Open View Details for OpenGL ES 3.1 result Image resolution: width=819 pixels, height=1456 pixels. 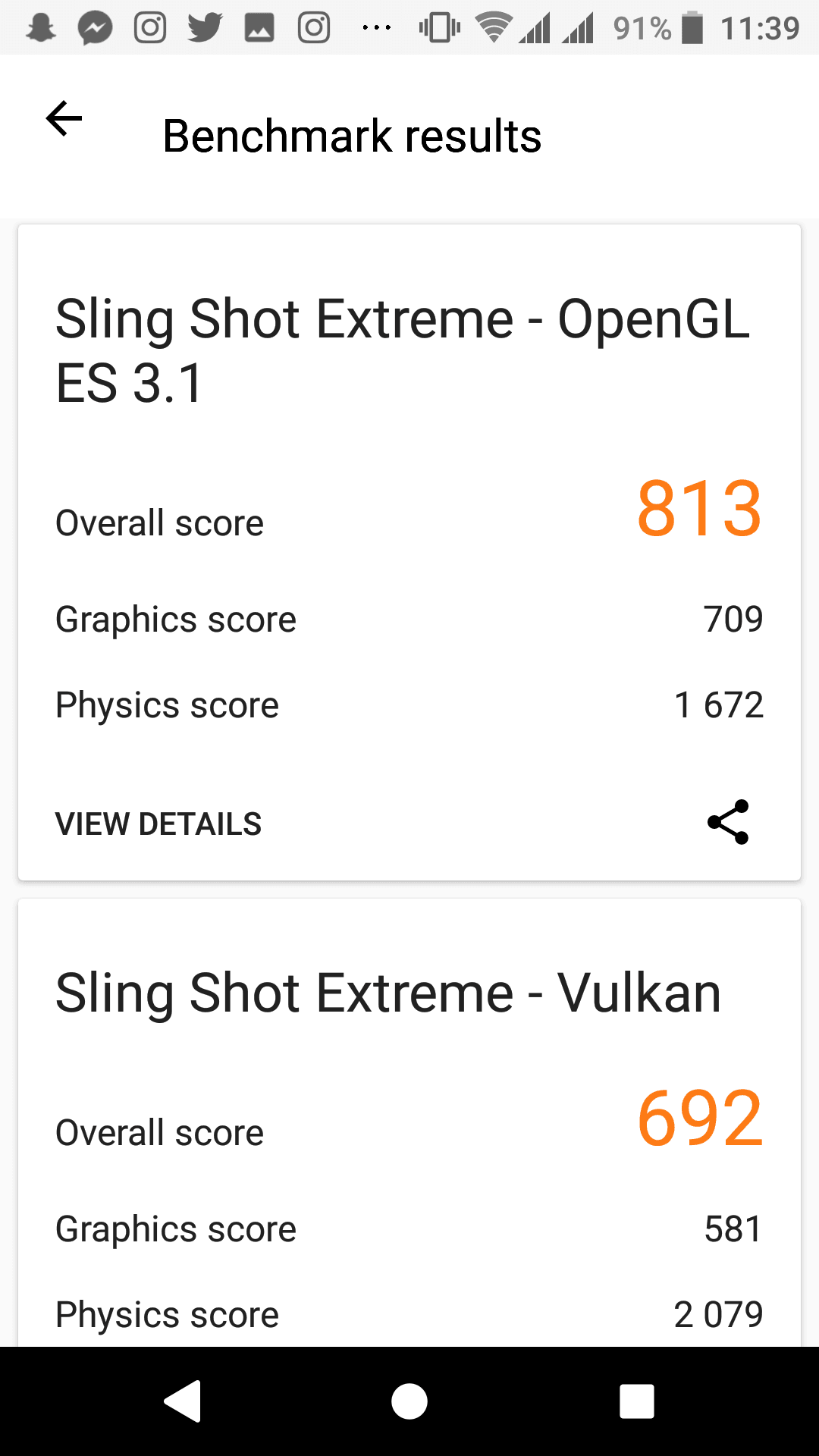(x=158, y=824)
